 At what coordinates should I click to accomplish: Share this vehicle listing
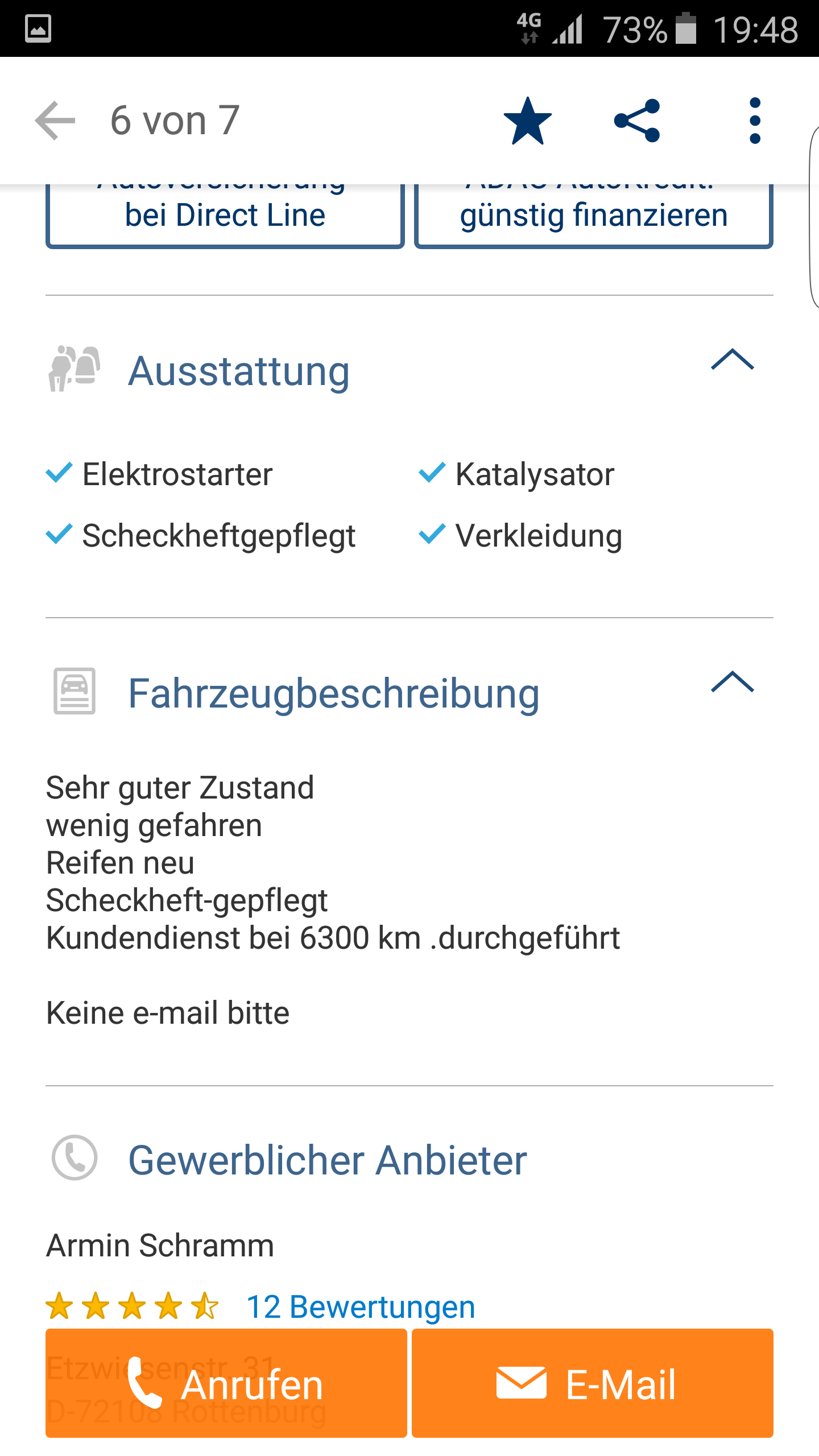637,121
